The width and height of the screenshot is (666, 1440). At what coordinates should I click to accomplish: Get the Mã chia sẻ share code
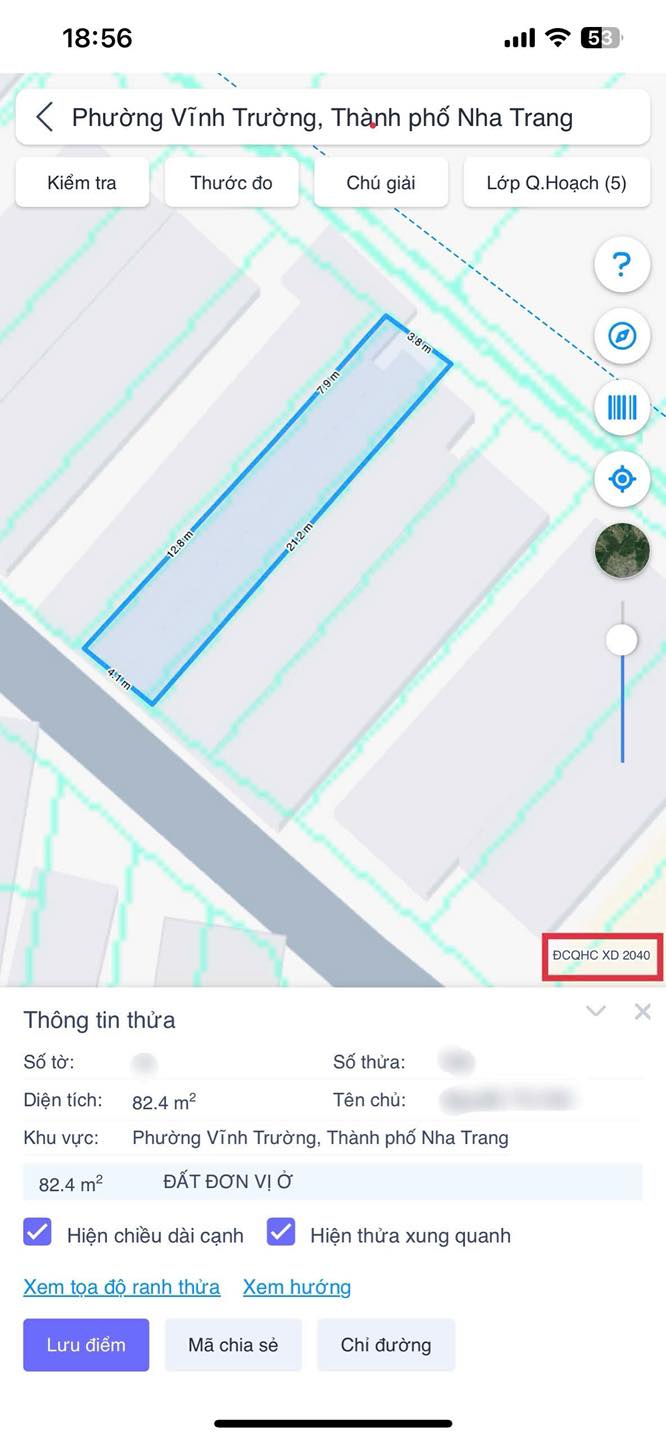coord(233,1344)
